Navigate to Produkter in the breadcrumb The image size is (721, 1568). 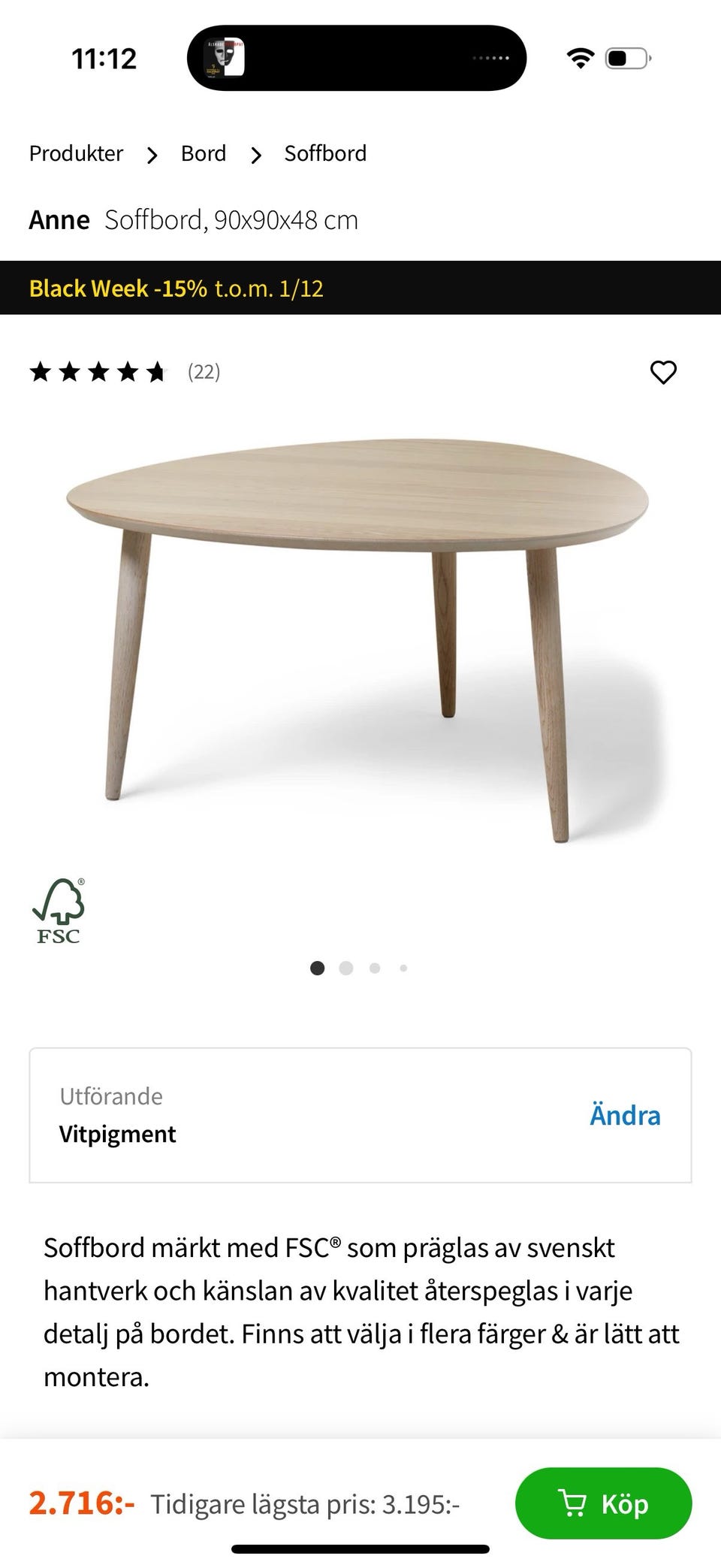point(76,154)
